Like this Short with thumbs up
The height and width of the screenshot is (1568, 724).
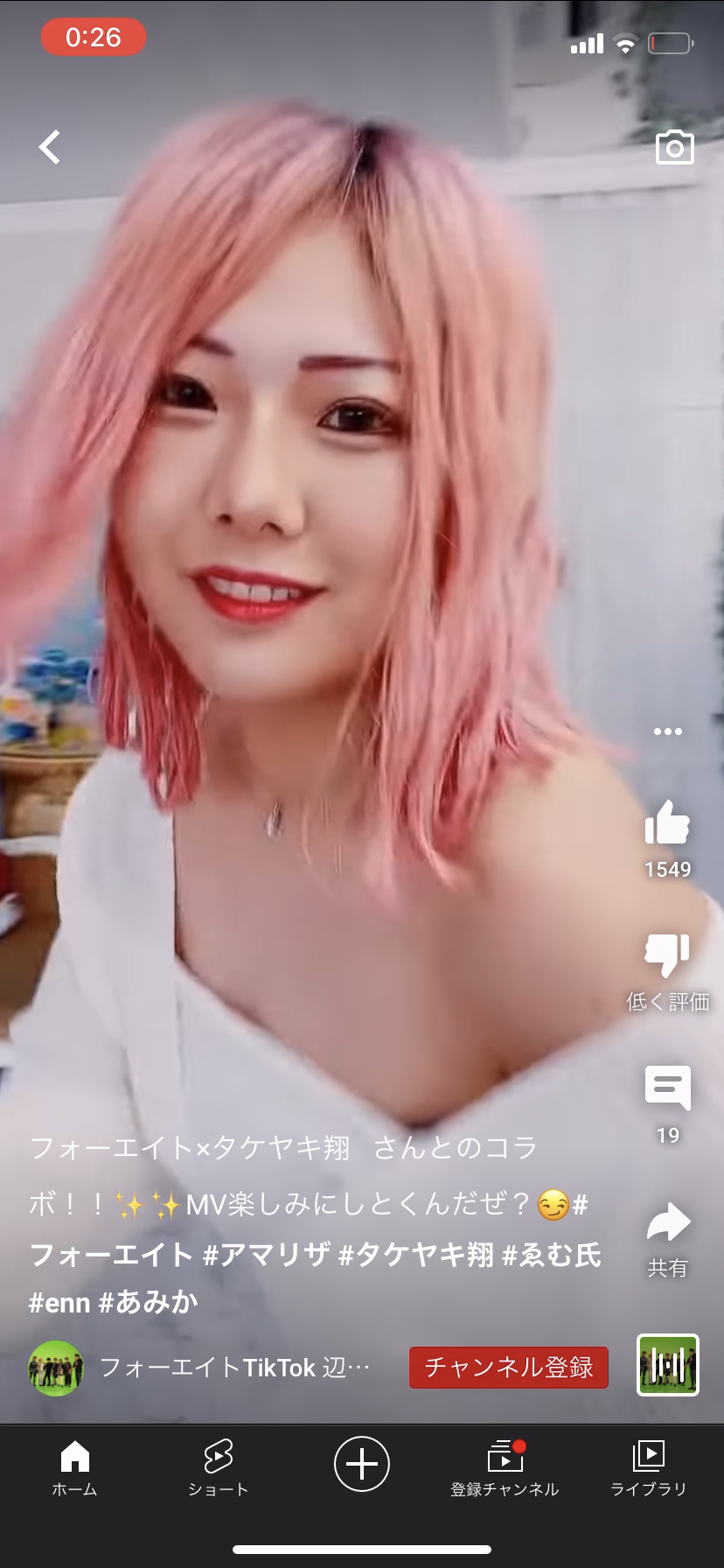tap(667, 824)
